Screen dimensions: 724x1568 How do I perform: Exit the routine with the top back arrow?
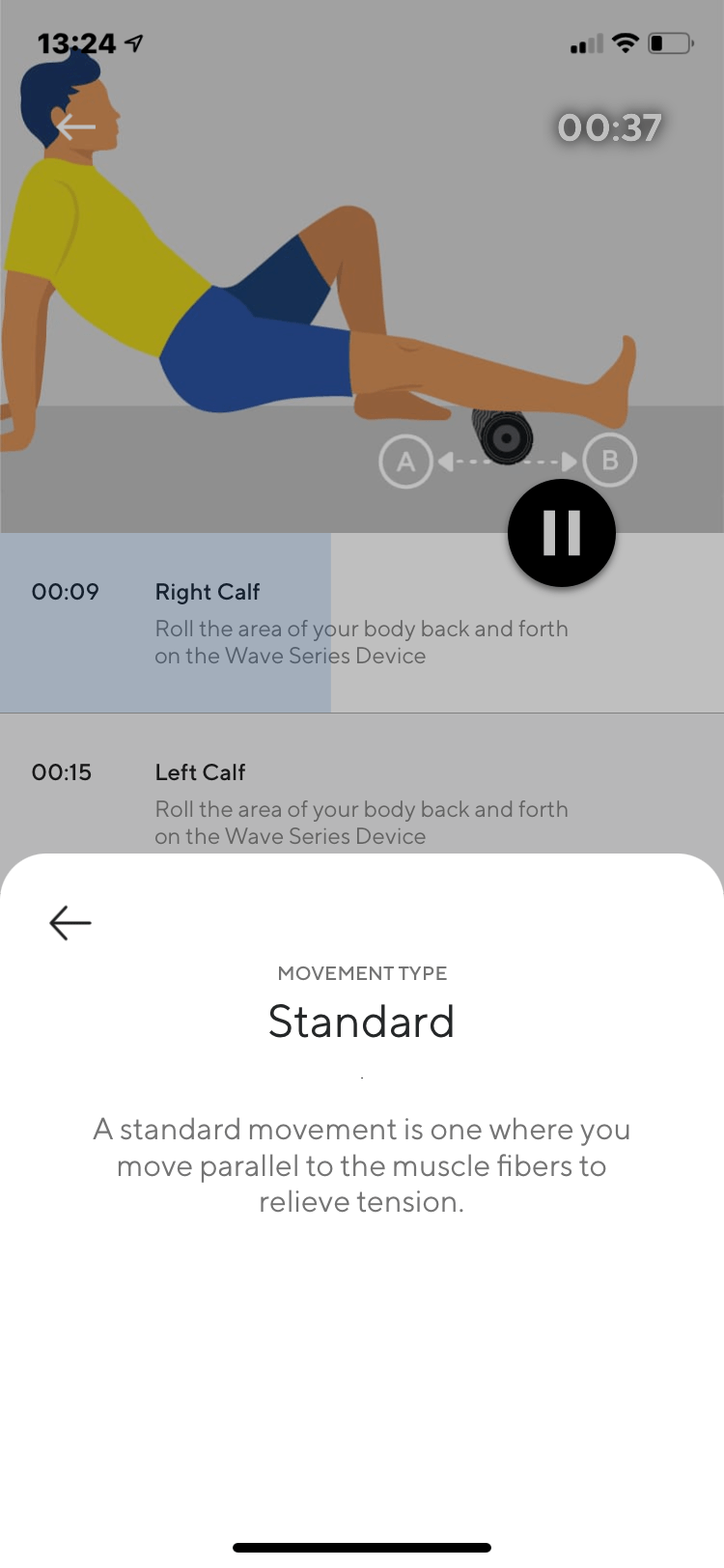pyautogui.click(x=75, y=126)
